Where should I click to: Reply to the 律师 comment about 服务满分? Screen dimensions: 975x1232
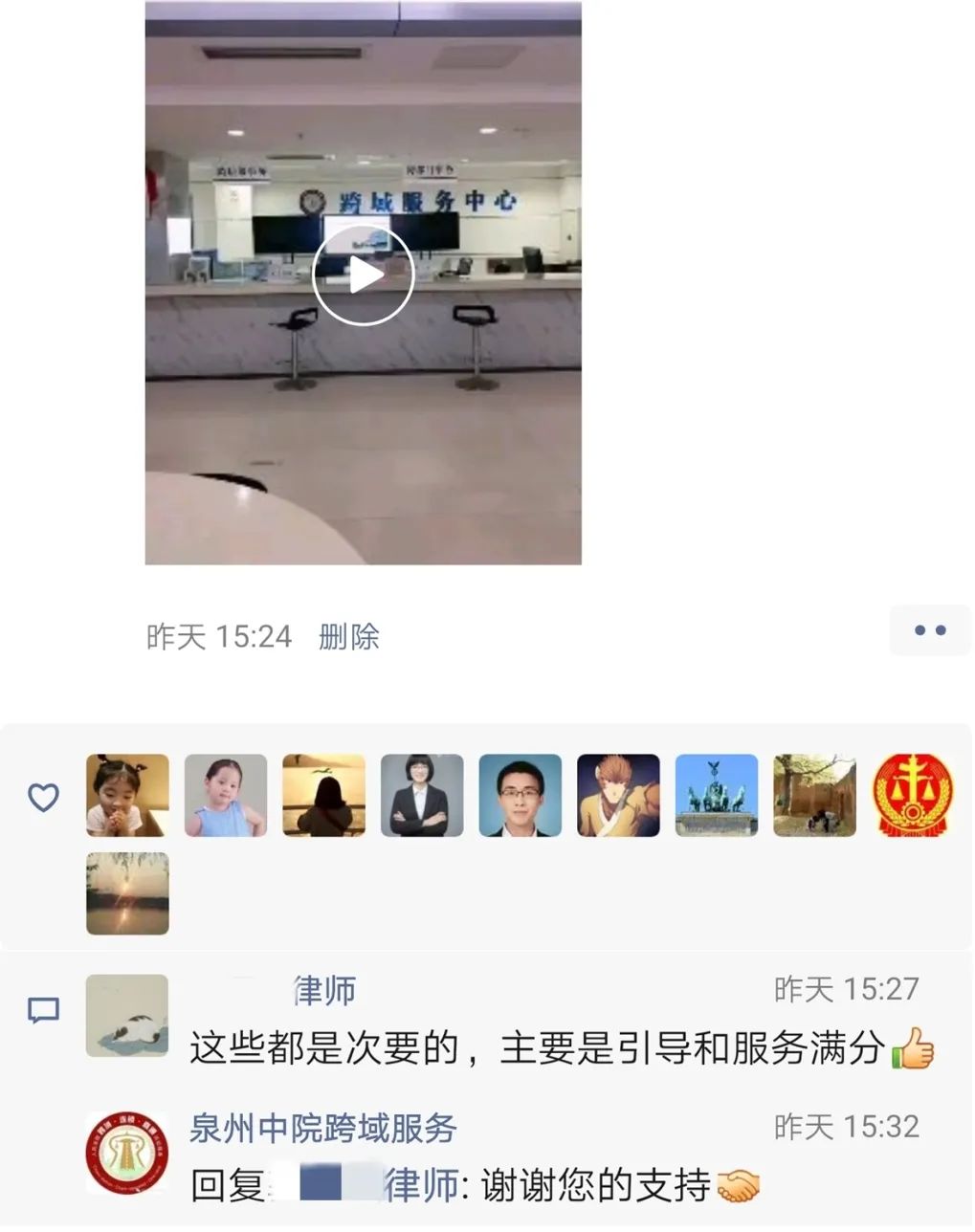(x=536, y=1049)
